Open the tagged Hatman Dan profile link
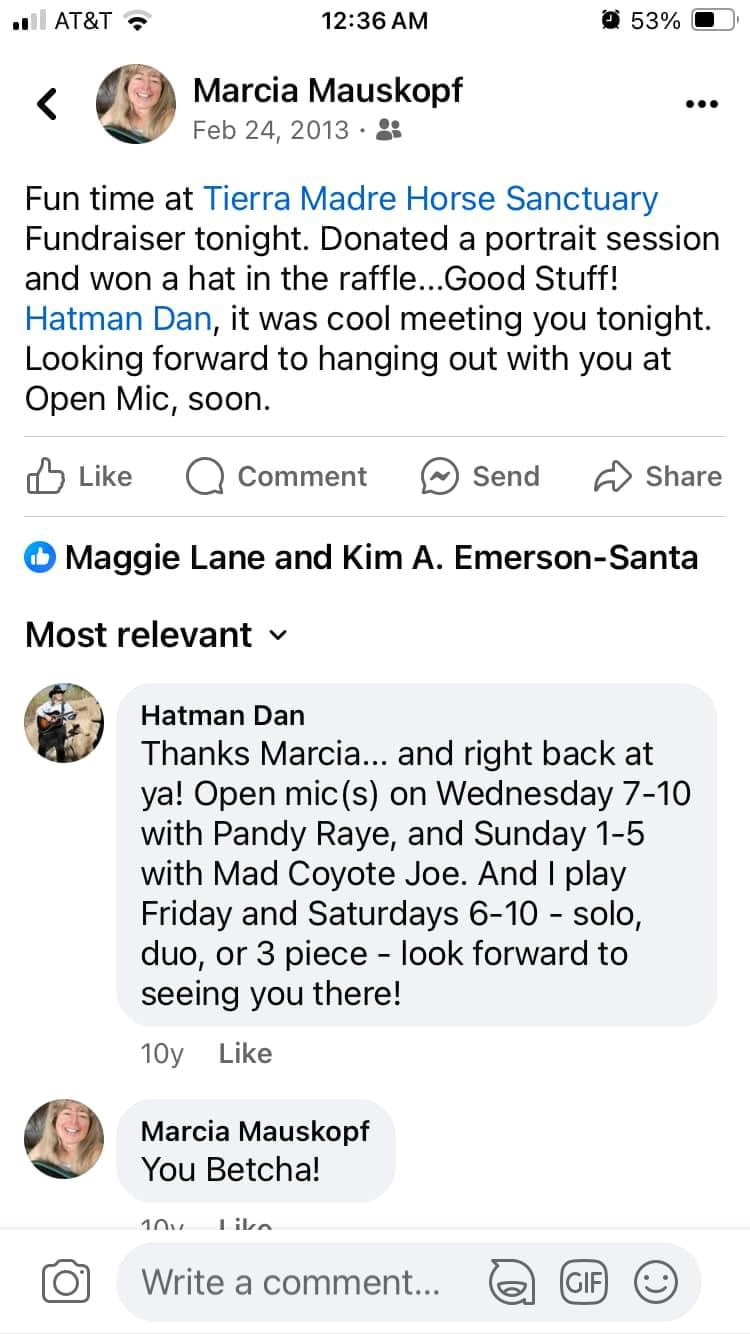Viewport: 750px width, 1334px height. pos(118,318)
